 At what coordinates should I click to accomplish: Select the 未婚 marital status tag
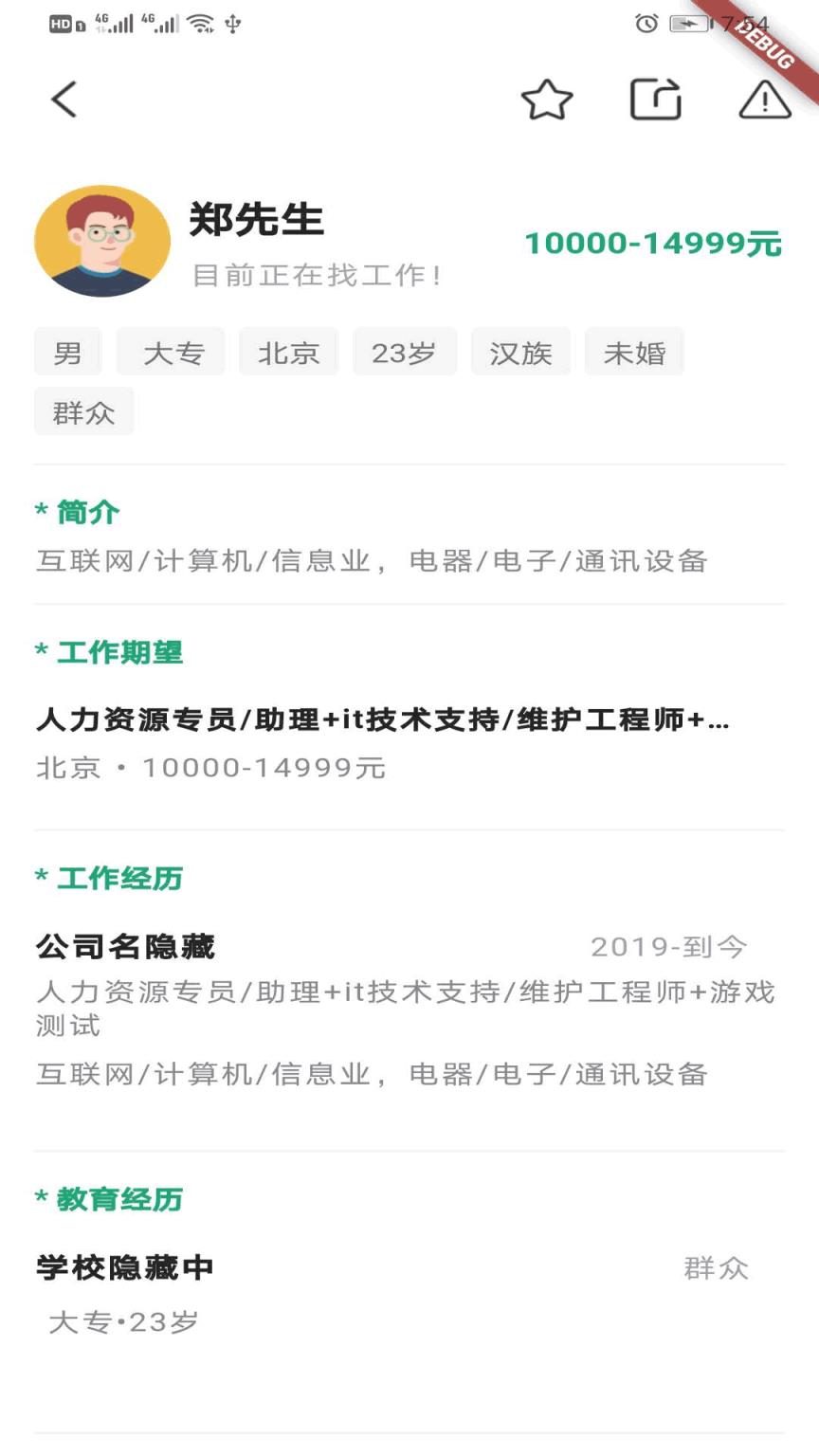click(x=634, y=351)
